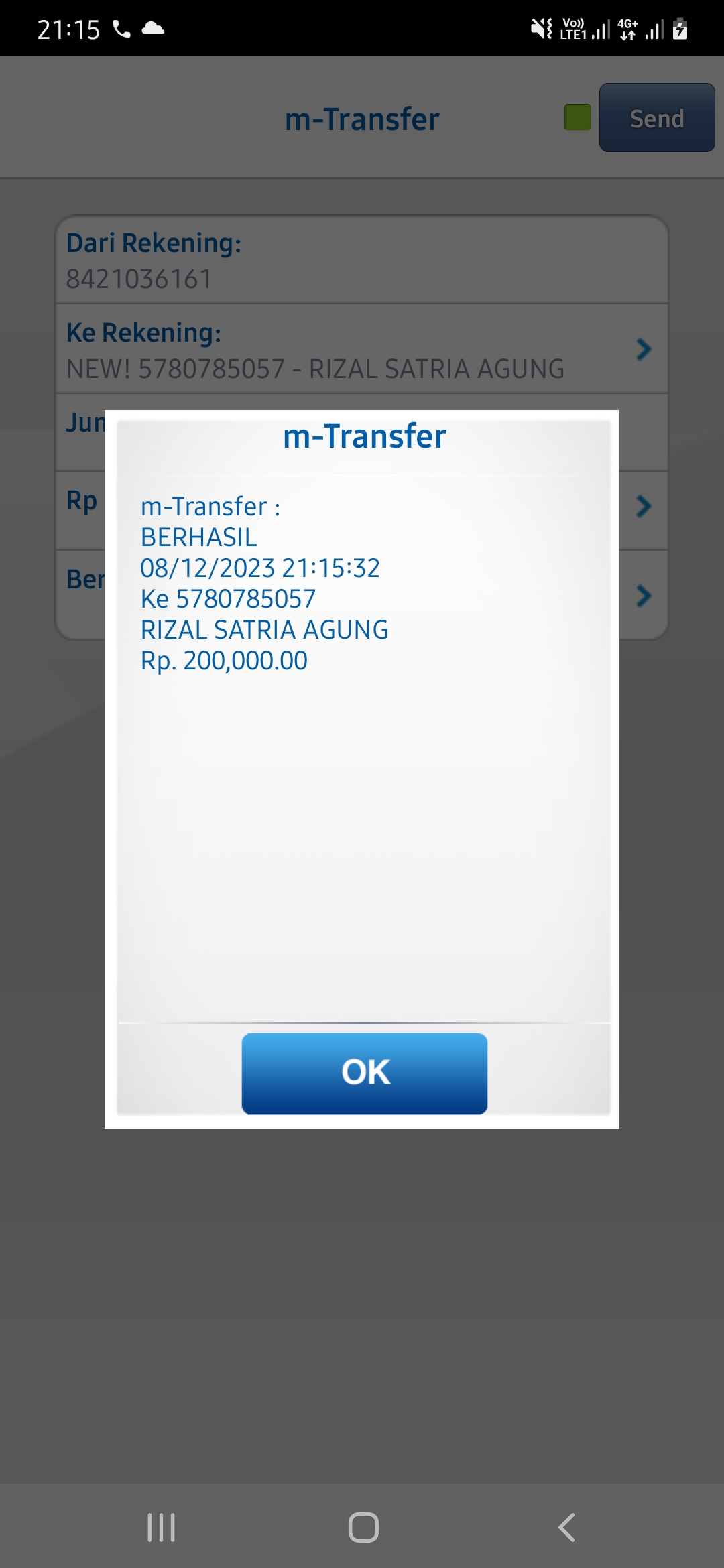Open the Ke Rekening destination account row
Screen dimensions: 724x1568
click(x=362, y=349)
